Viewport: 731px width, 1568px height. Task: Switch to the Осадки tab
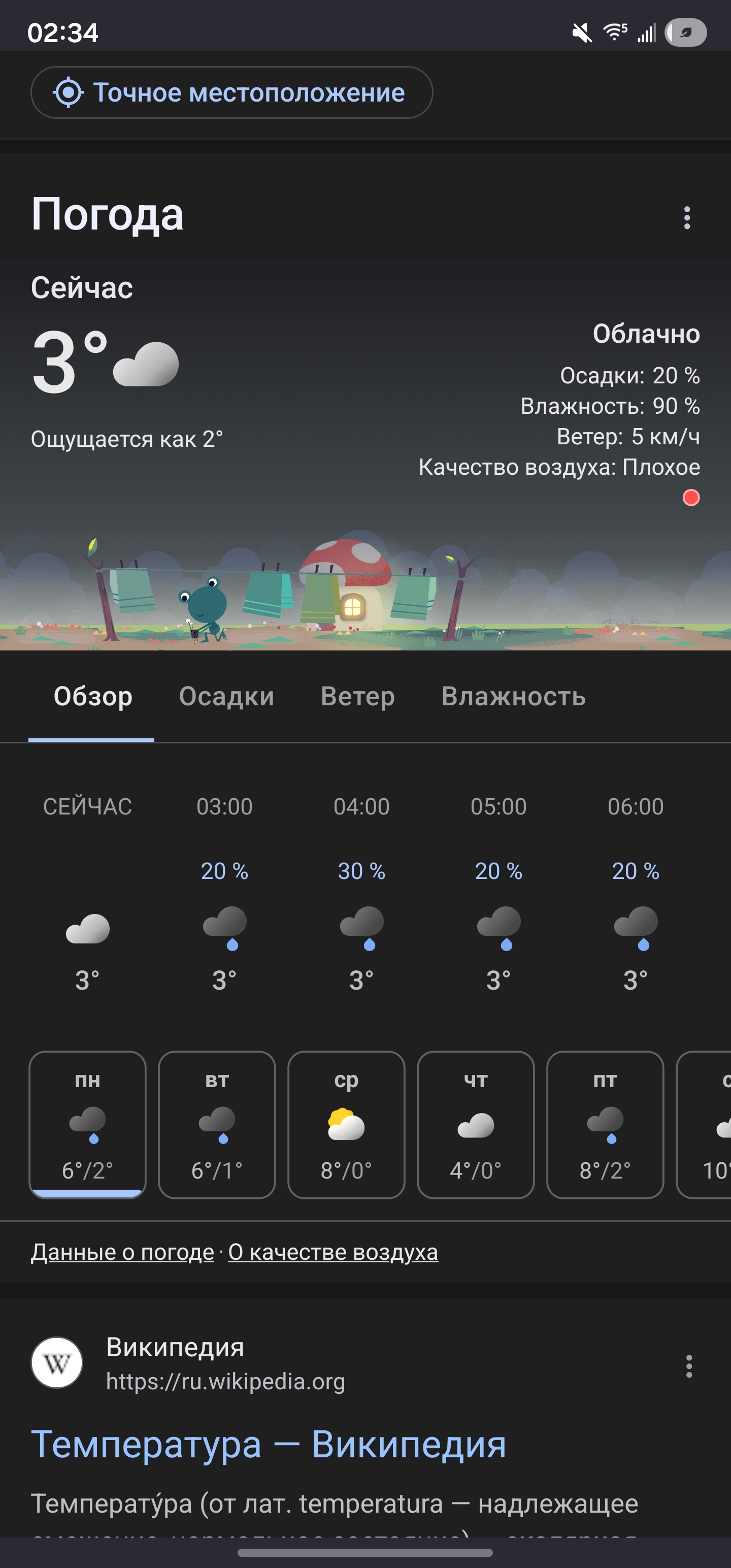pos(226,696)
